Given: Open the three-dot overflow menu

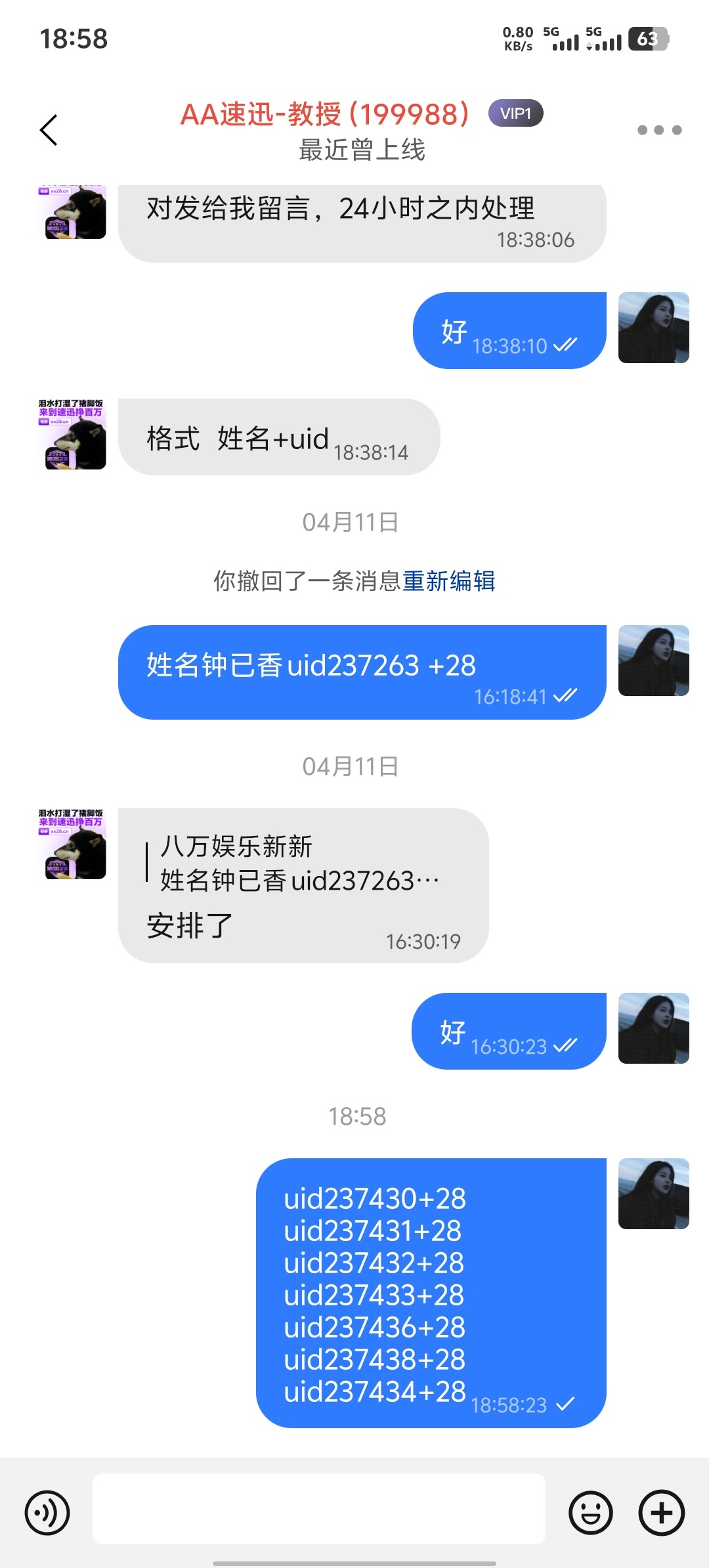Looking at the screenshot, I should (659, 130).
